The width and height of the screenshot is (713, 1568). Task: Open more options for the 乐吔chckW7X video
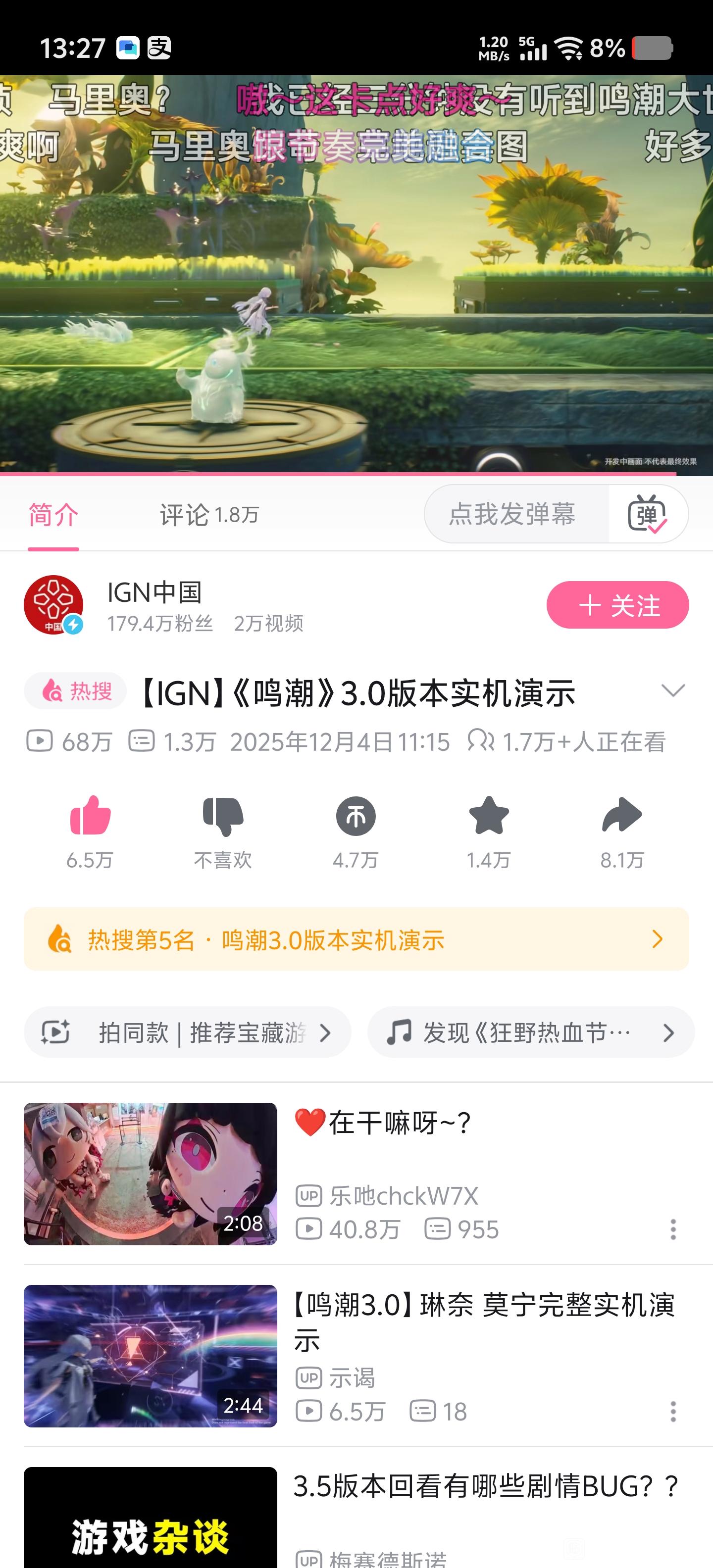coord(673,1229)
